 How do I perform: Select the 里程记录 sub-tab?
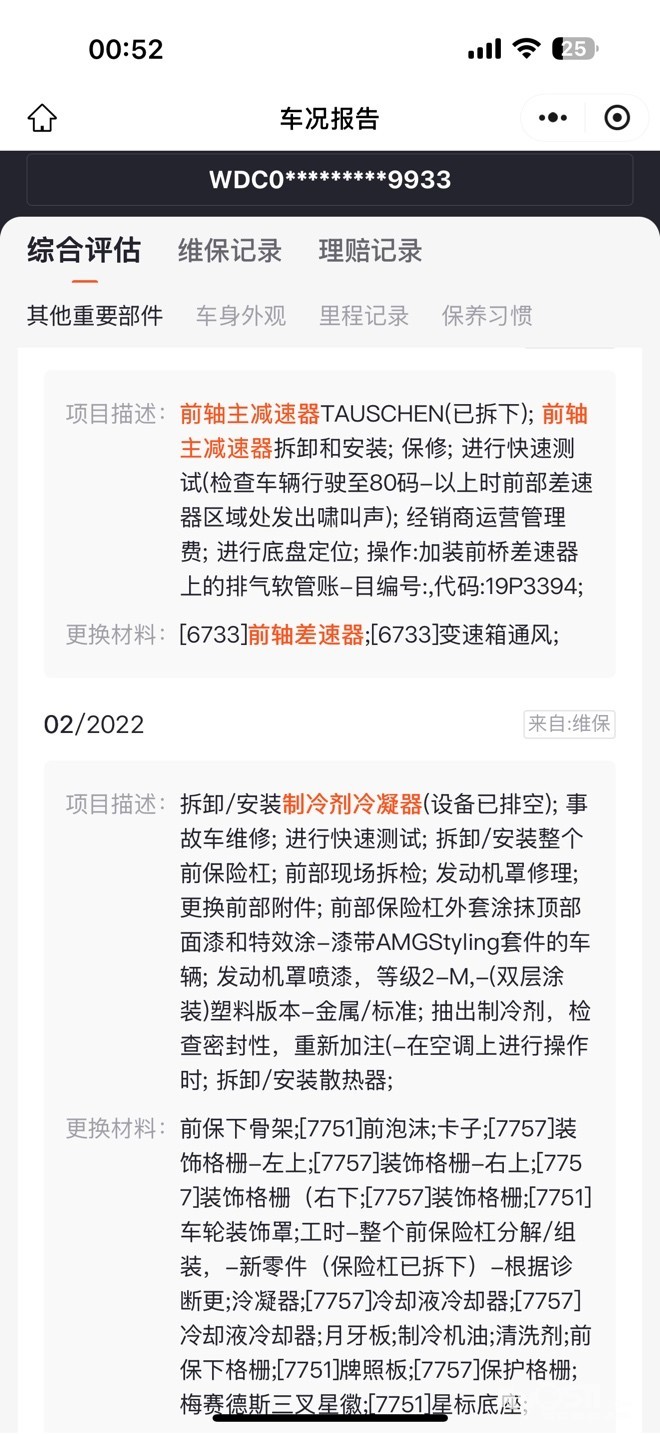(364, 316)
